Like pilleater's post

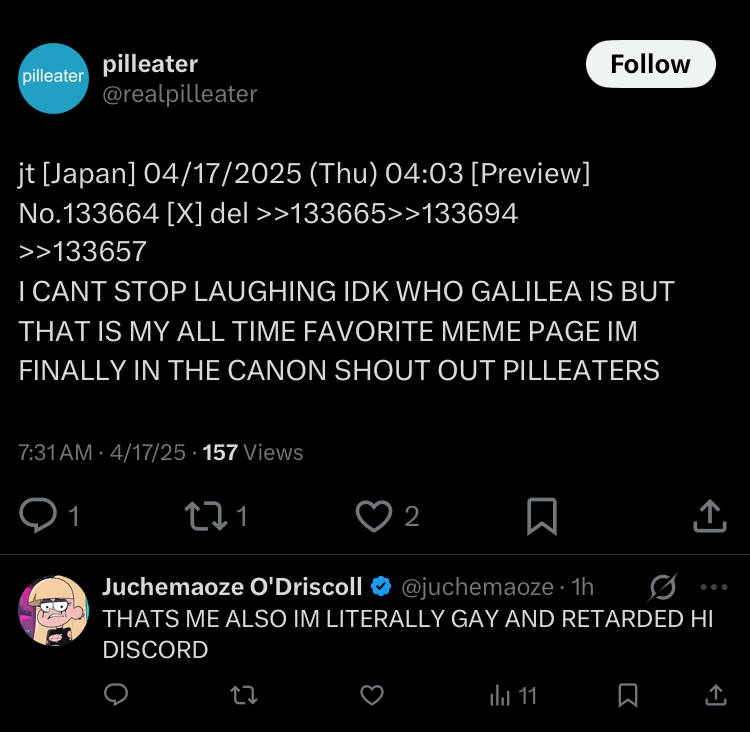[374, 516]
